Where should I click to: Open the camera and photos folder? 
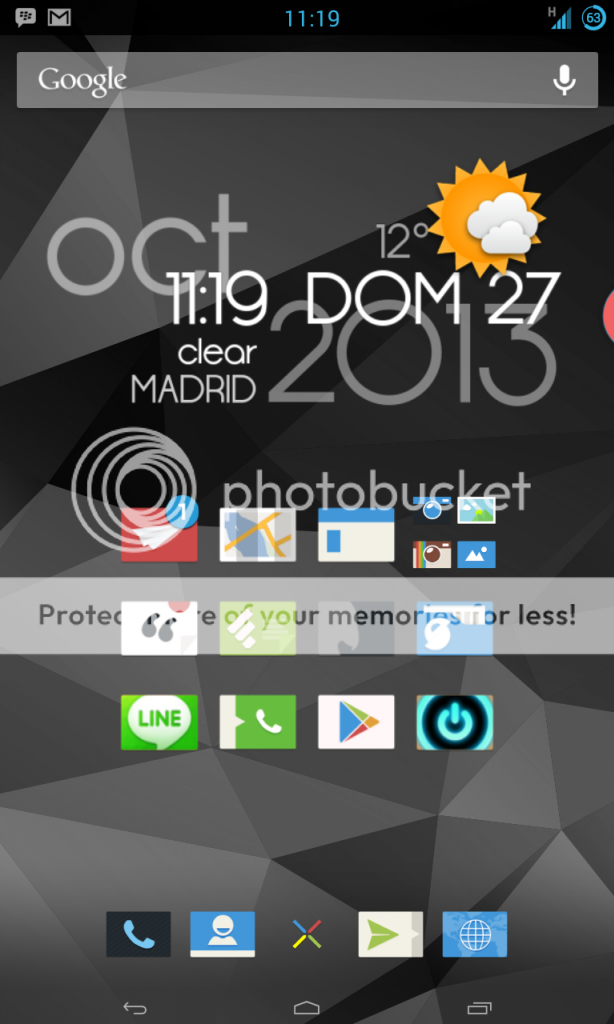[x=455, y=534]
